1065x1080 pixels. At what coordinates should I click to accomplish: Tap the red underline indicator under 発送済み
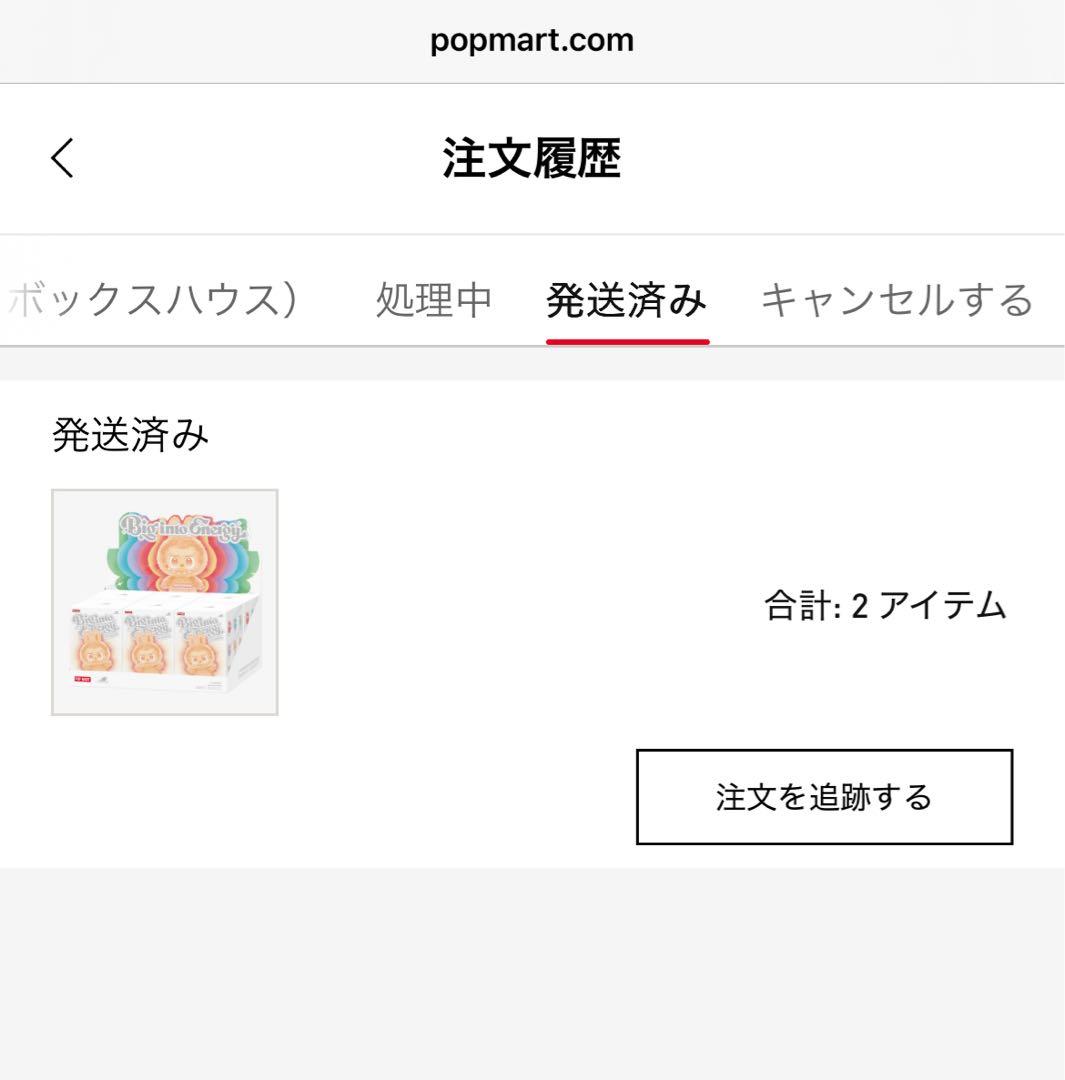tap(626, 340)
